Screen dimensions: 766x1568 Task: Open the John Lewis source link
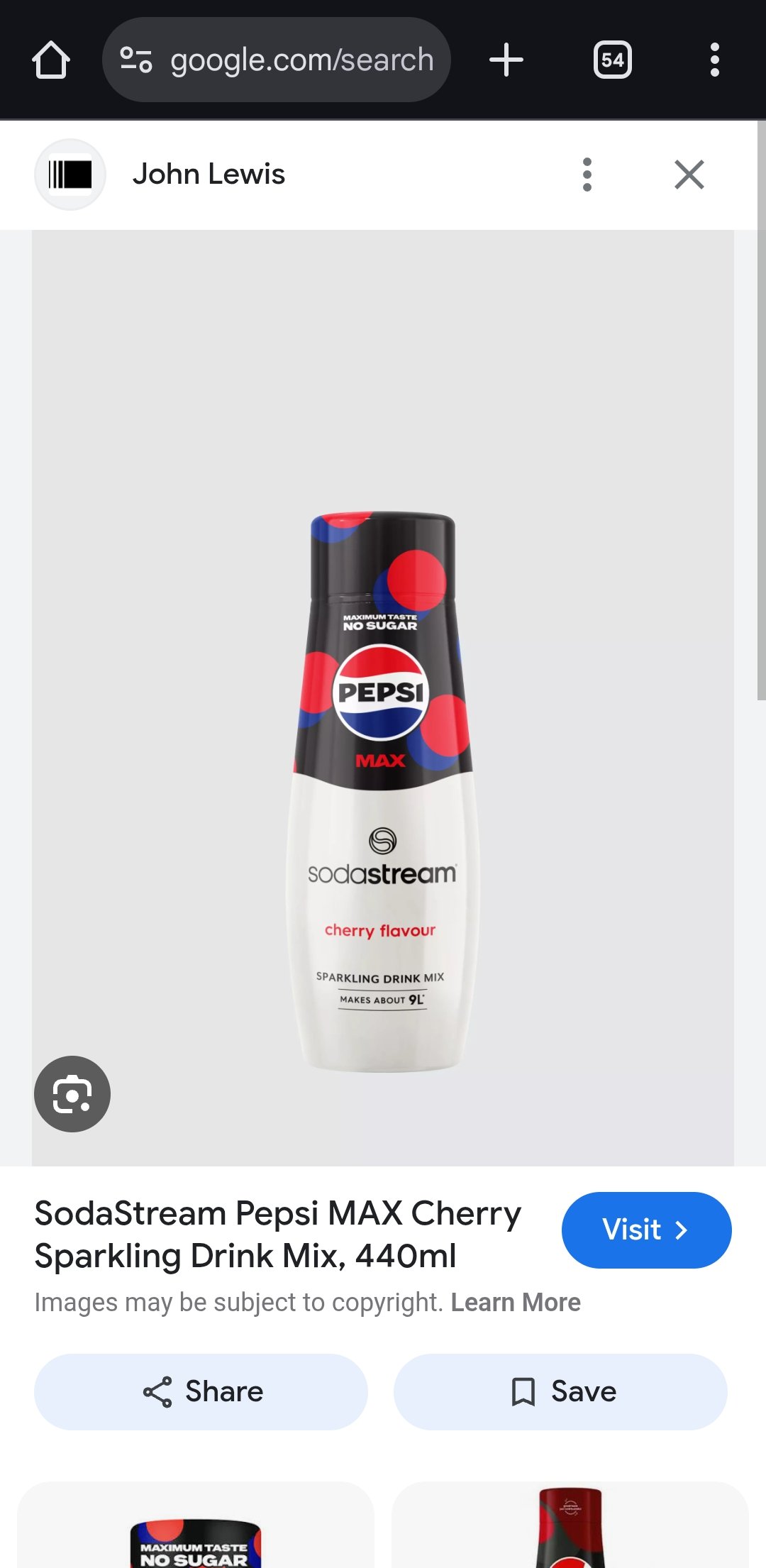pyautogui.click(x=209, y=175)
